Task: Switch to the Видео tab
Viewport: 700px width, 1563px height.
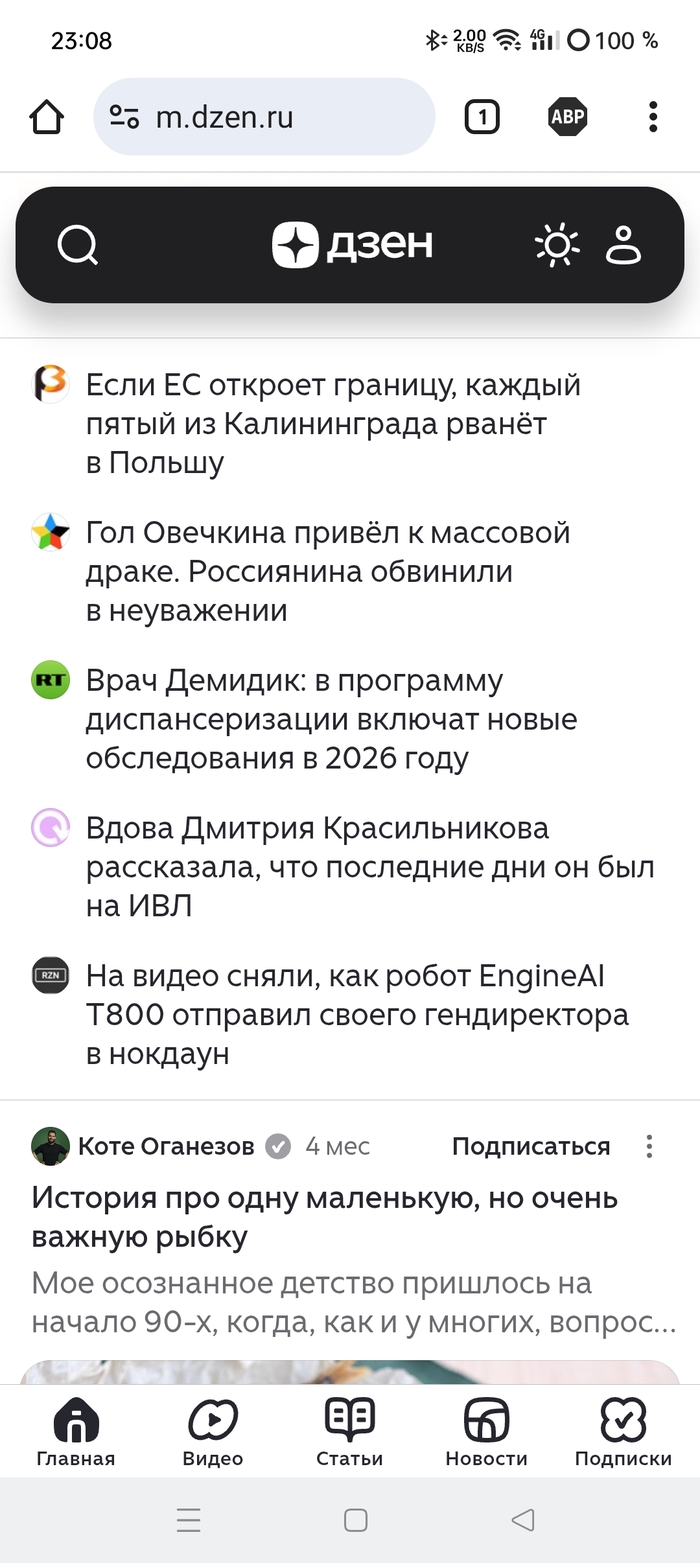Action: (x=213, y=1432)
